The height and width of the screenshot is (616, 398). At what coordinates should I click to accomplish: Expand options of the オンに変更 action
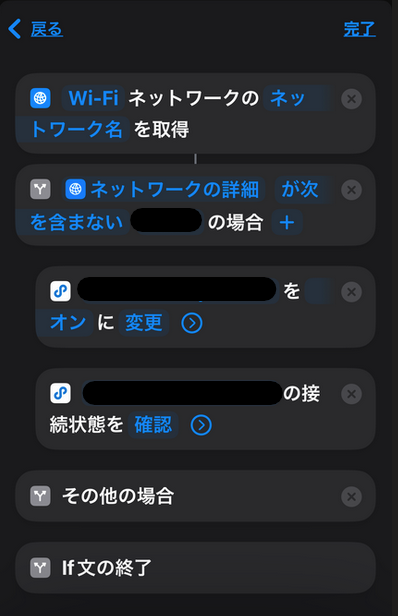(x=192, y=323)
